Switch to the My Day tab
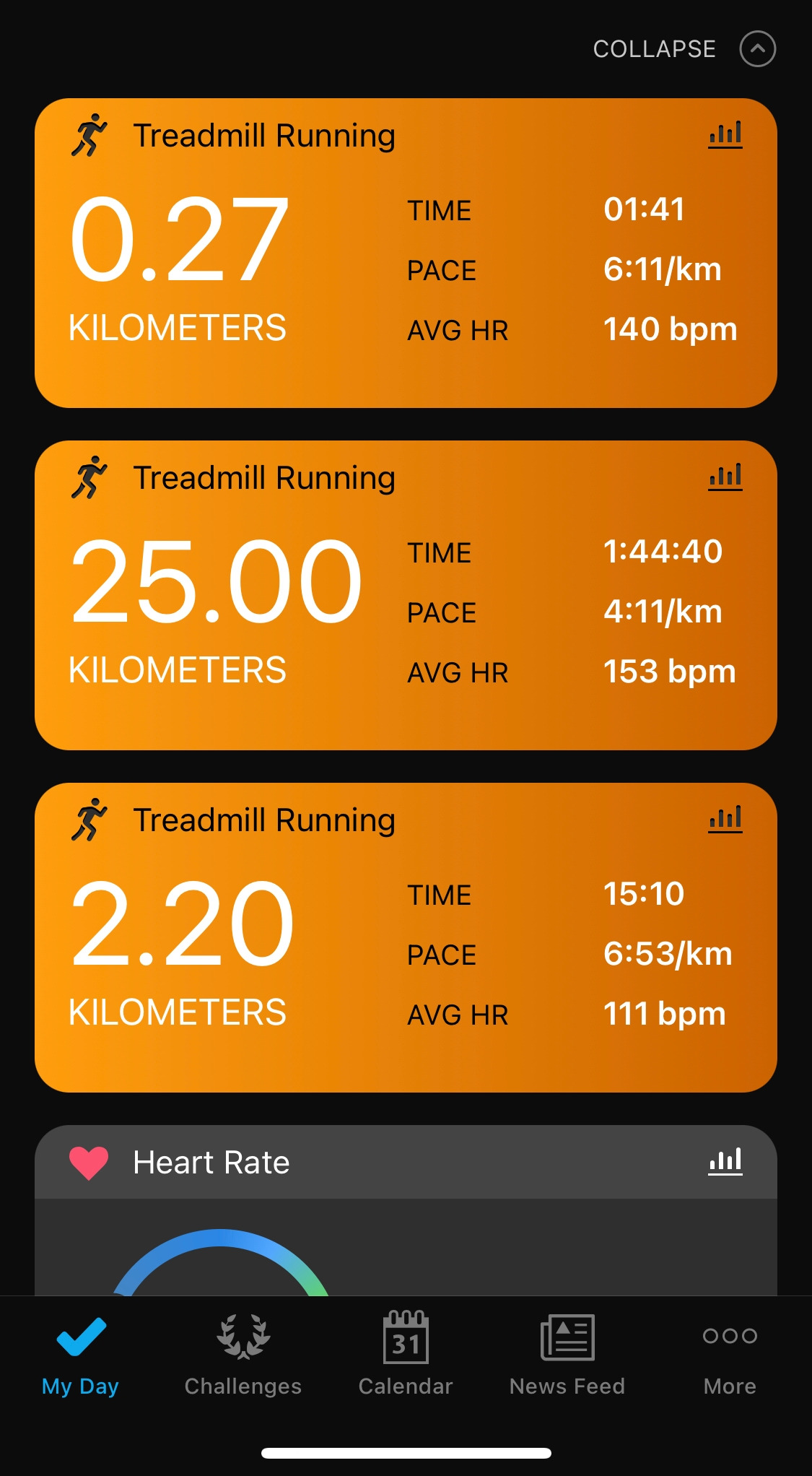This screenshot has height=1476, width=812. 80,1355
